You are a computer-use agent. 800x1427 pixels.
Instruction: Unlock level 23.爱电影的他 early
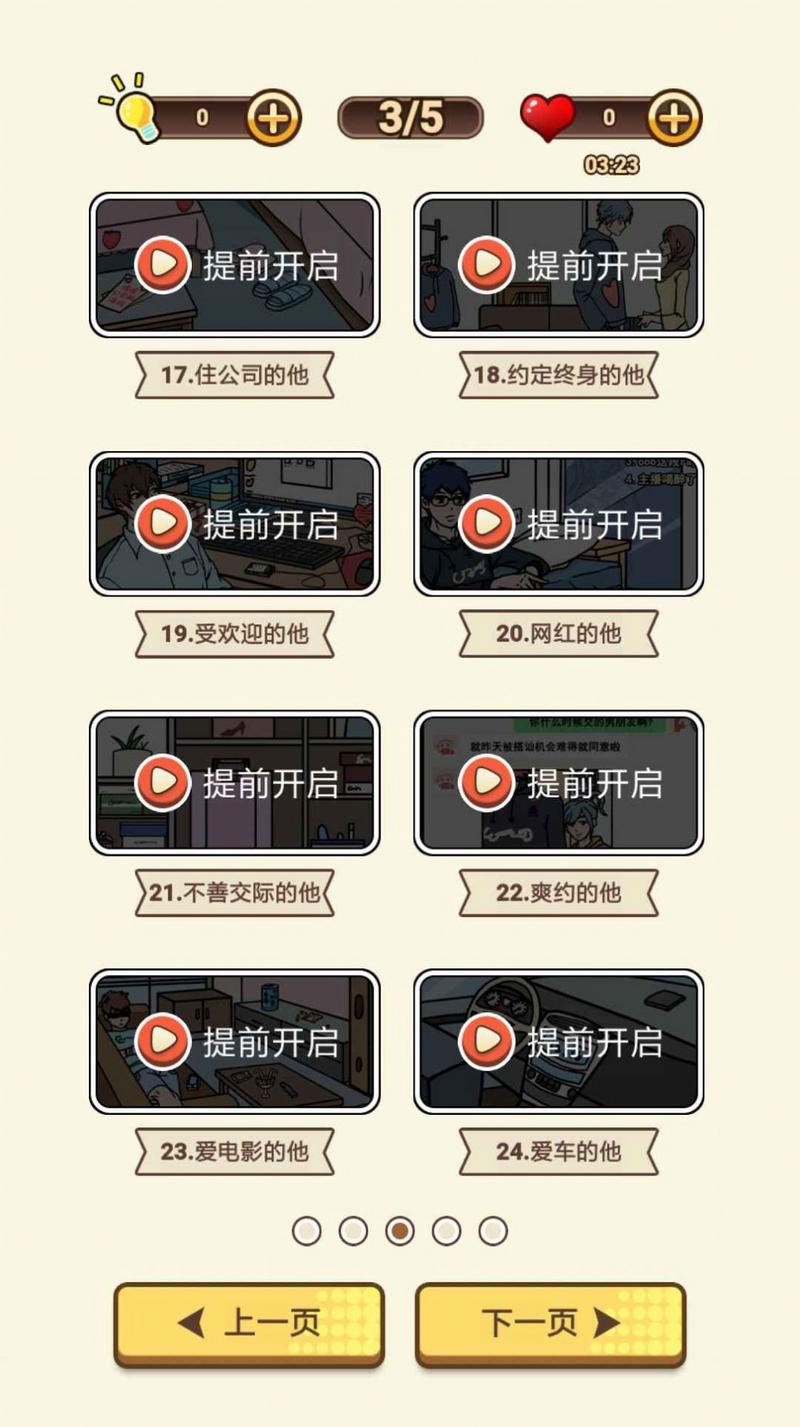235,1041
